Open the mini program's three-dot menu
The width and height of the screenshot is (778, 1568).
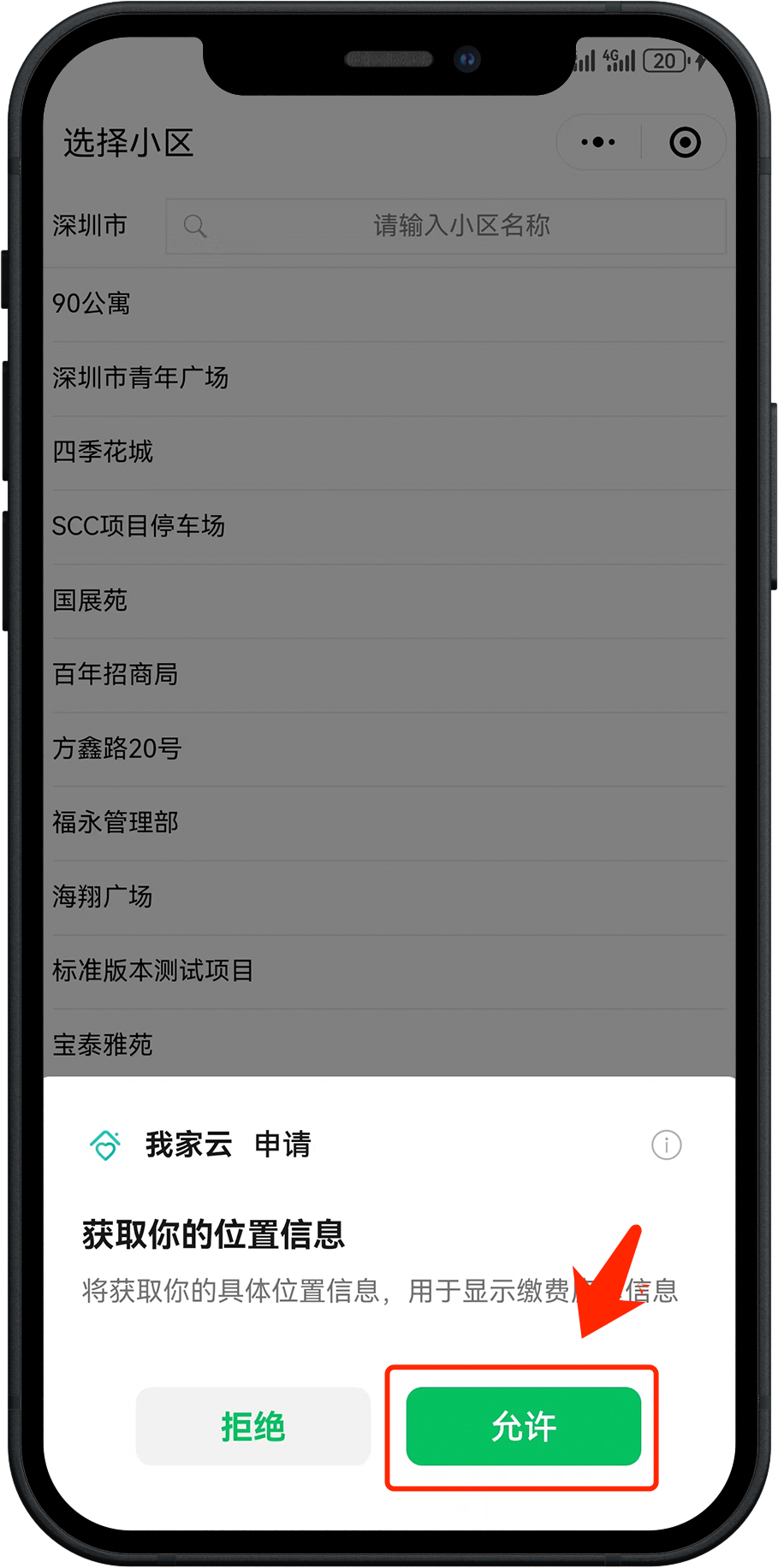pos(598,142)
